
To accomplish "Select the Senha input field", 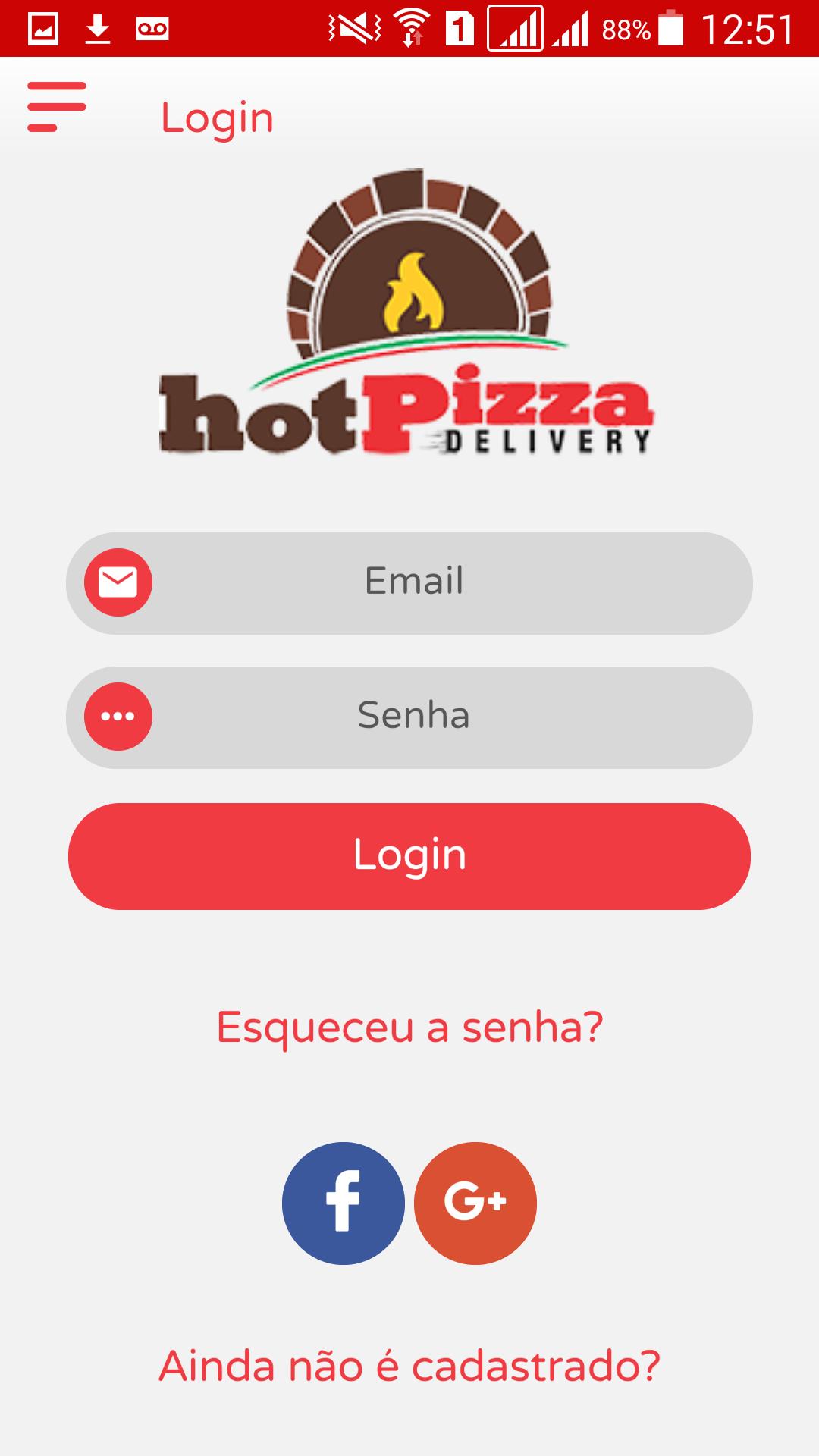I will point(413,715).
